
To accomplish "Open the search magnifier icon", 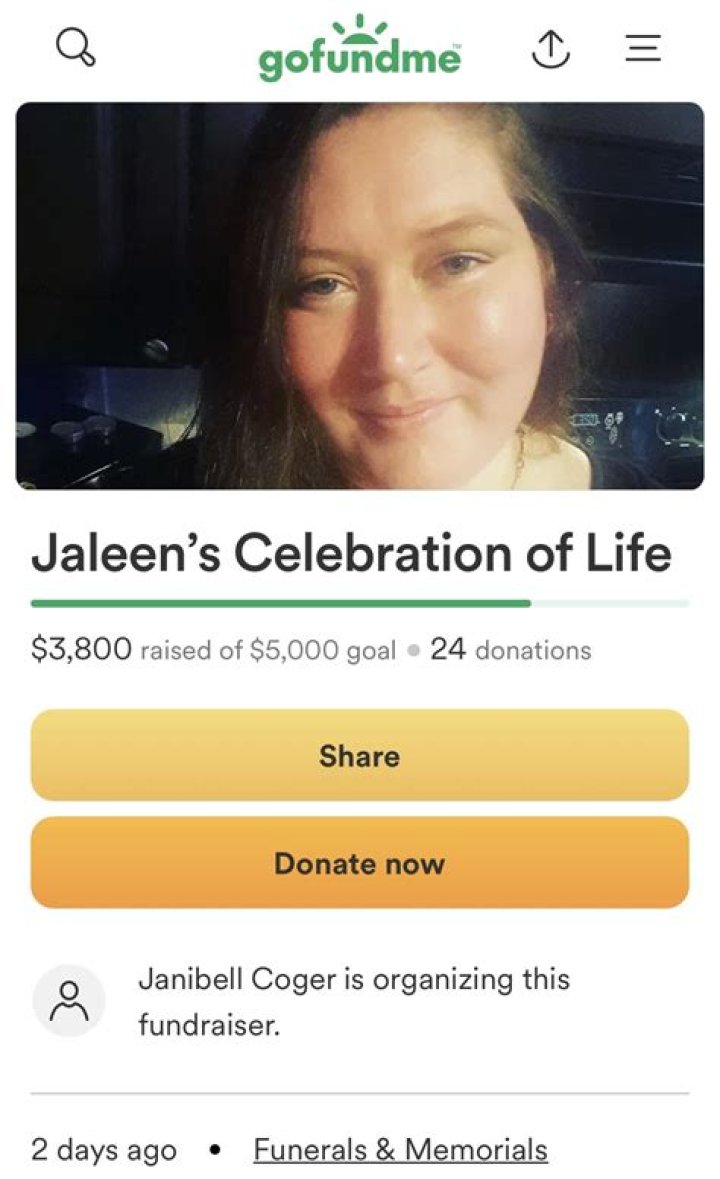I will 75,46.
